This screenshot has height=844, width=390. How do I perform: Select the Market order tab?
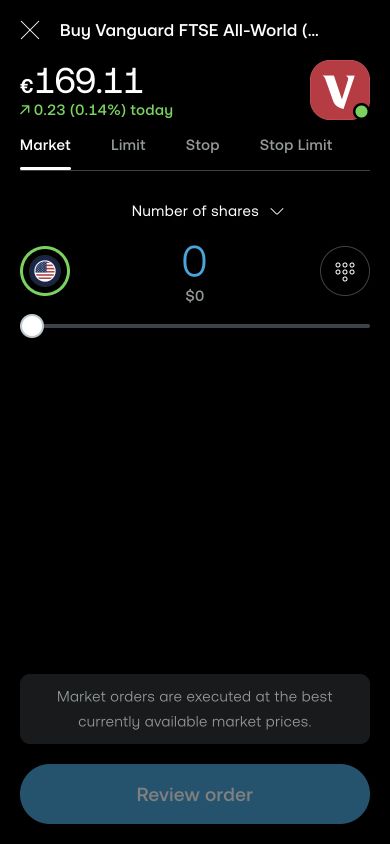click(x=45, y=145)
